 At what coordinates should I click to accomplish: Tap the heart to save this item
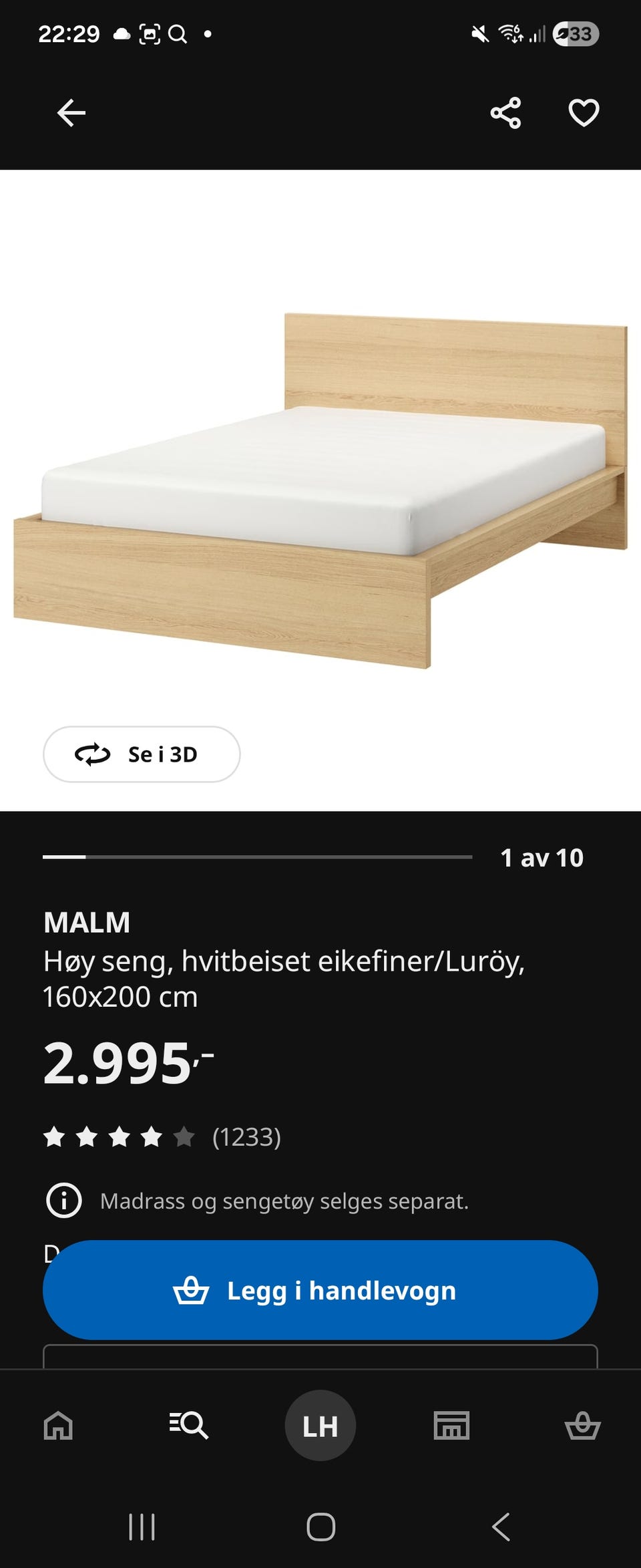tap(583, 112)
